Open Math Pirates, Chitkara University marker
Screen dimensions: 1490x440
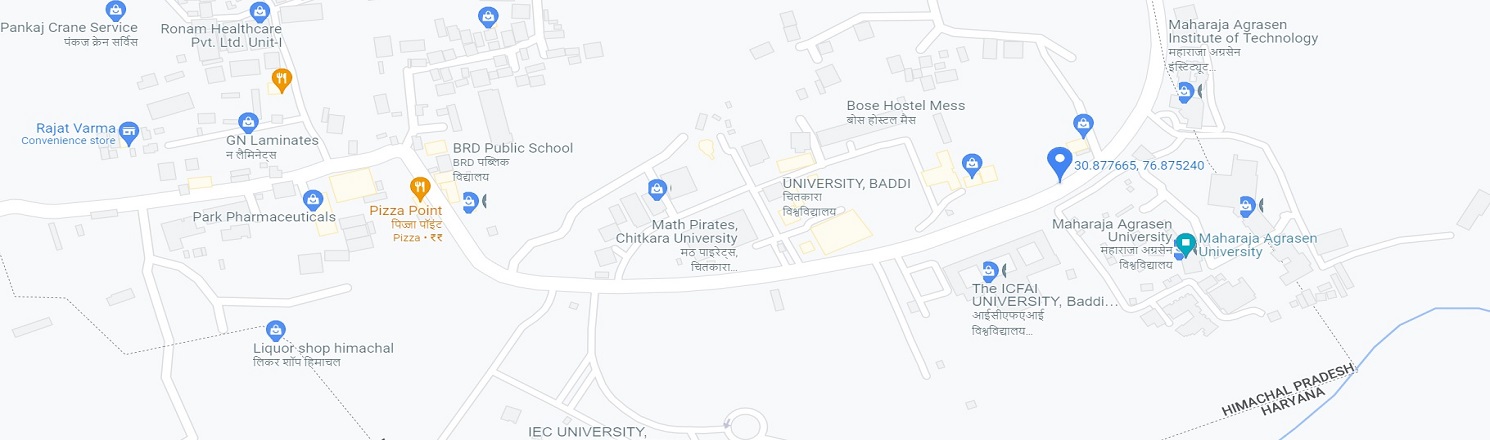click(657, 188)
